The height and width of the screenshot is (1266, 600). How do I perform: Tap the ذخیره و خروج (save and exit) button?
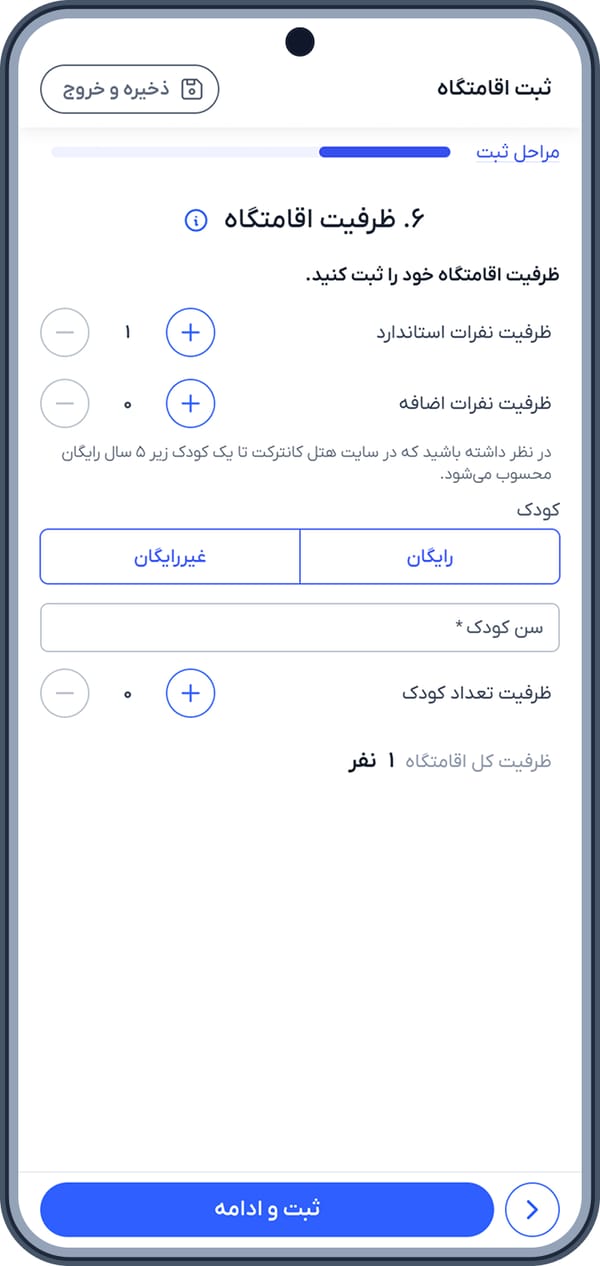point(129,90)
